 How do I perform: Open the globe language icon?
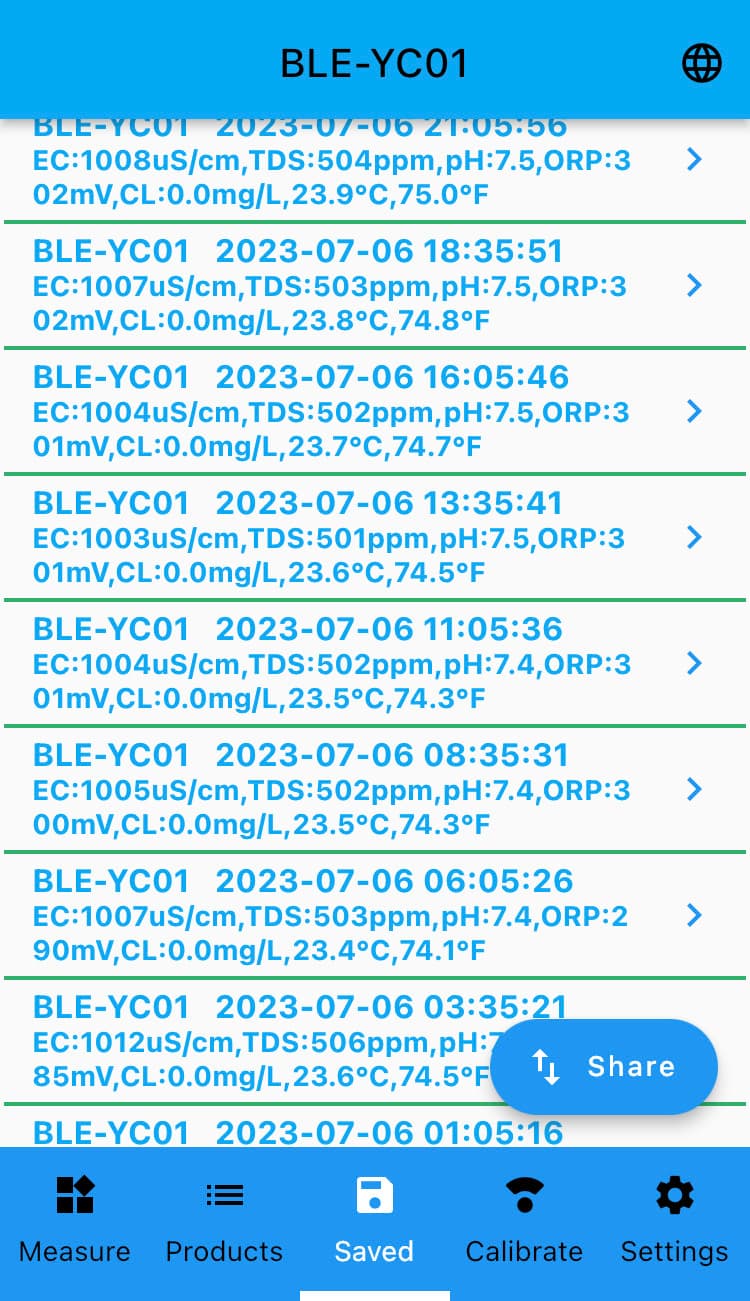[701, 64]
